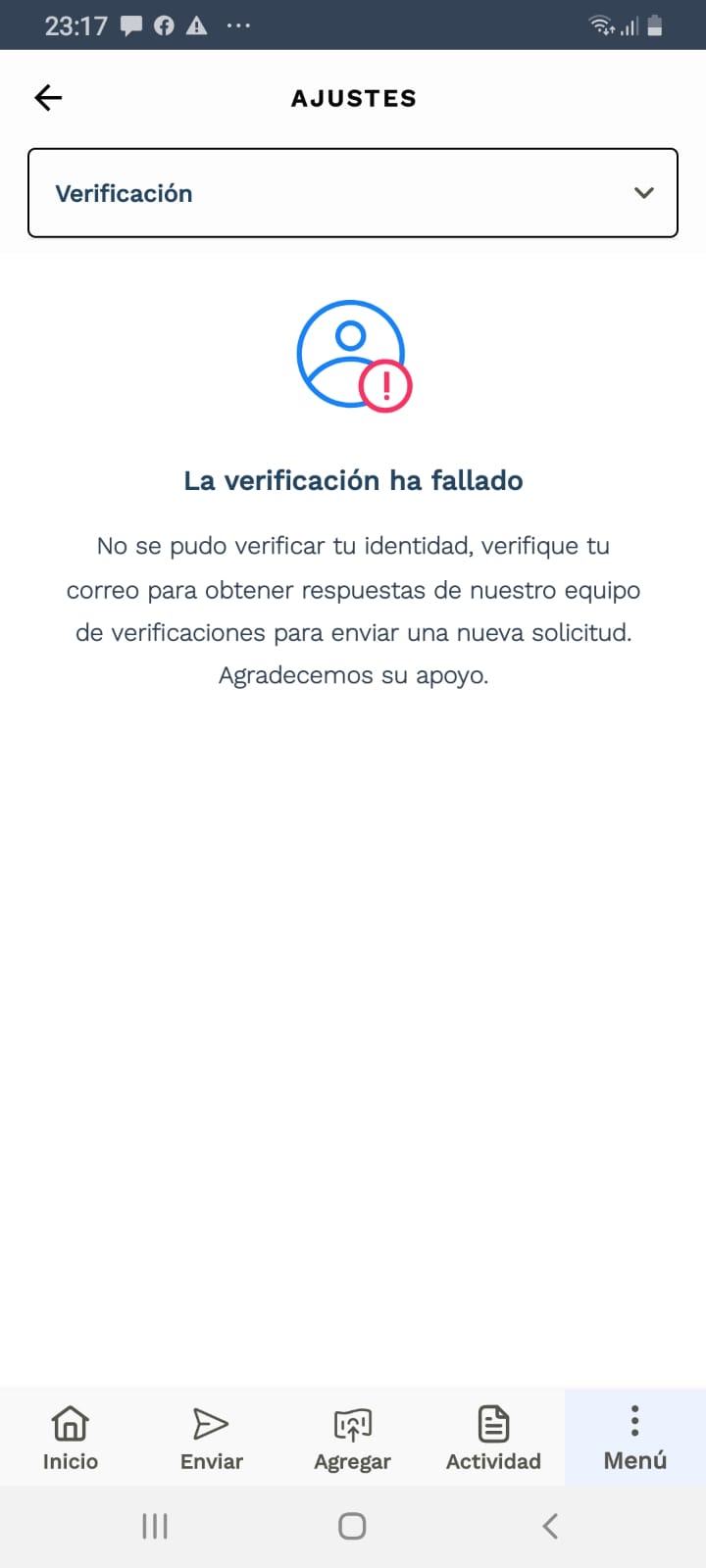This screenshot has height=1568, width=706.
Task: View the Actividad tab
Action: point(493,1437)
